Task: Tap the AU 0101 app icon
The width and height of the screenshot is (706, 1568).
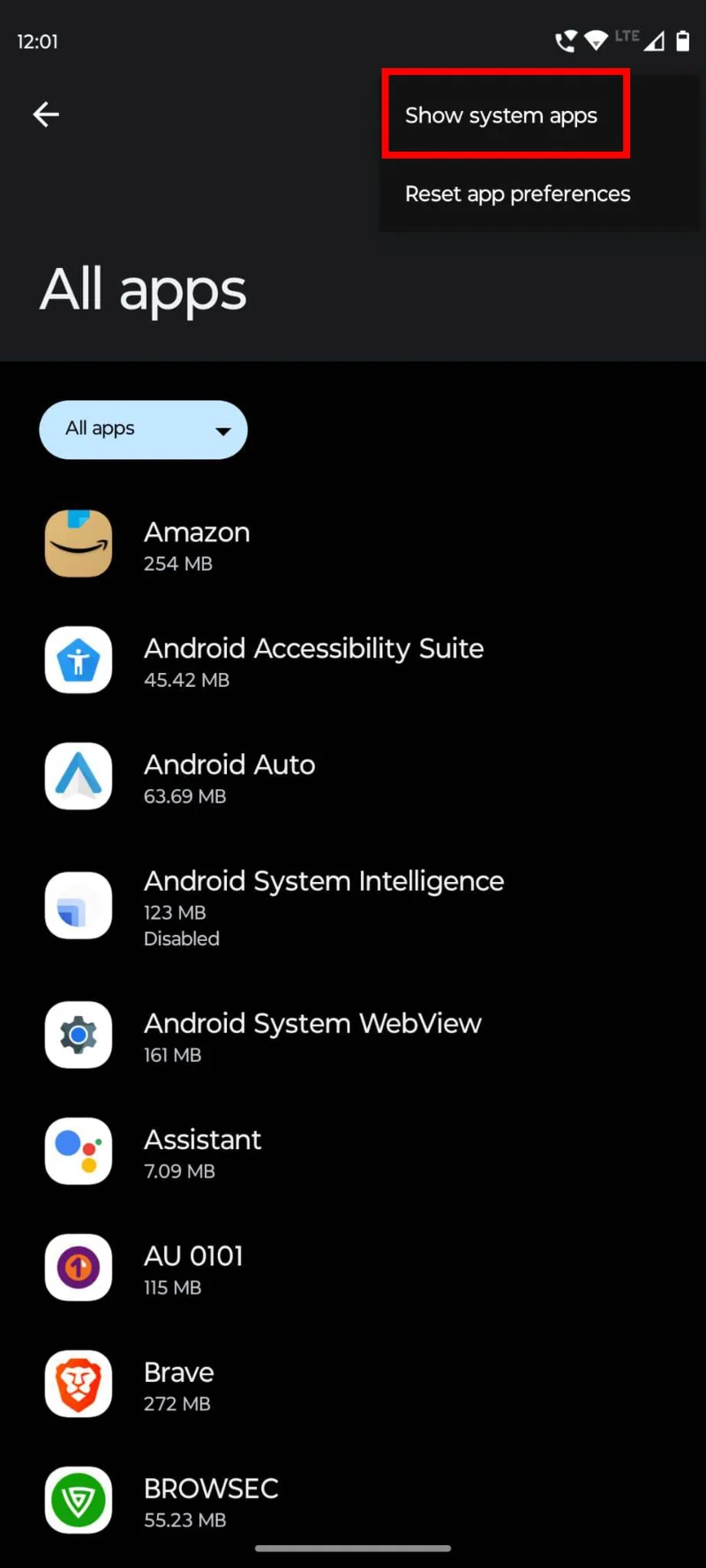Action: [79, 1267]
